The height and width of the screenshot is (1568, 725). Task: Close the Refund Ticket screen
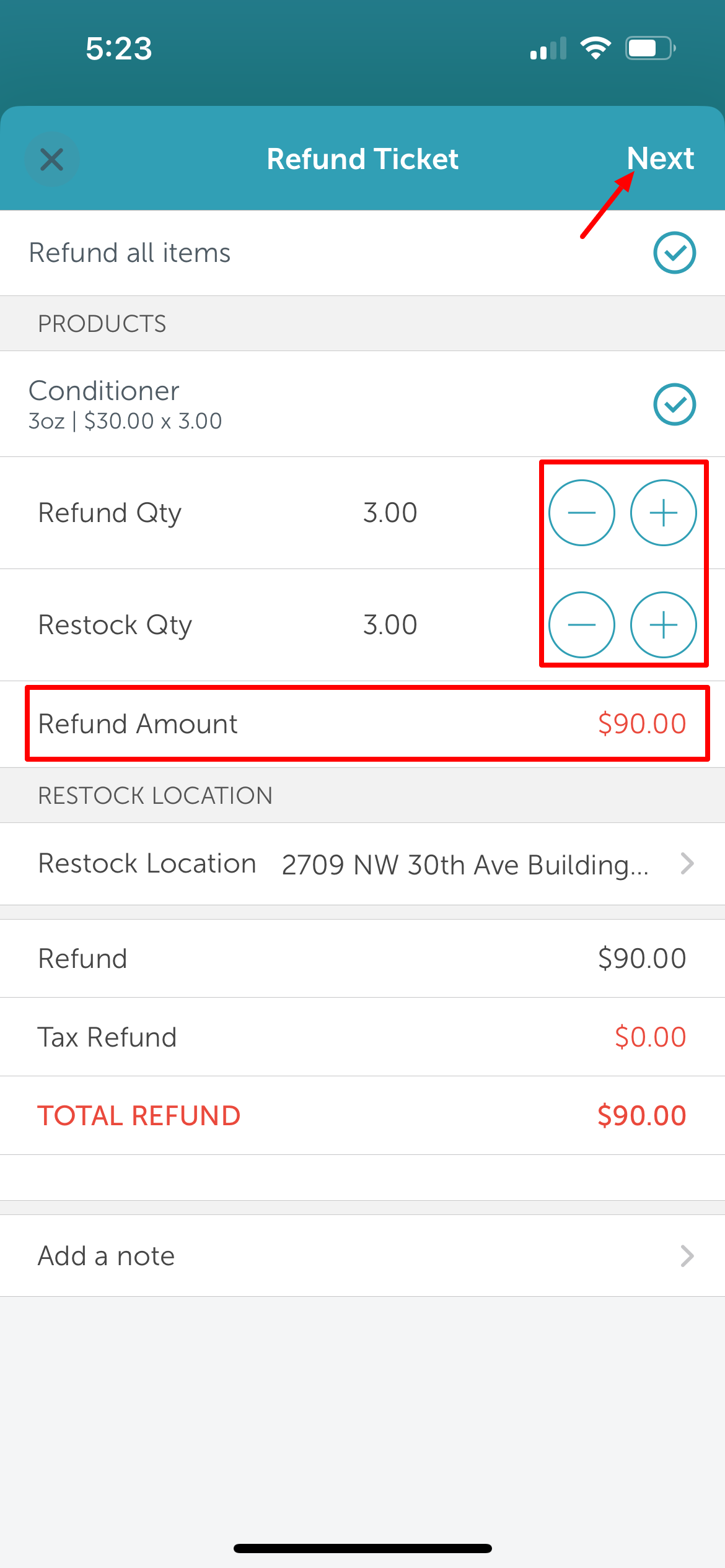52,159
